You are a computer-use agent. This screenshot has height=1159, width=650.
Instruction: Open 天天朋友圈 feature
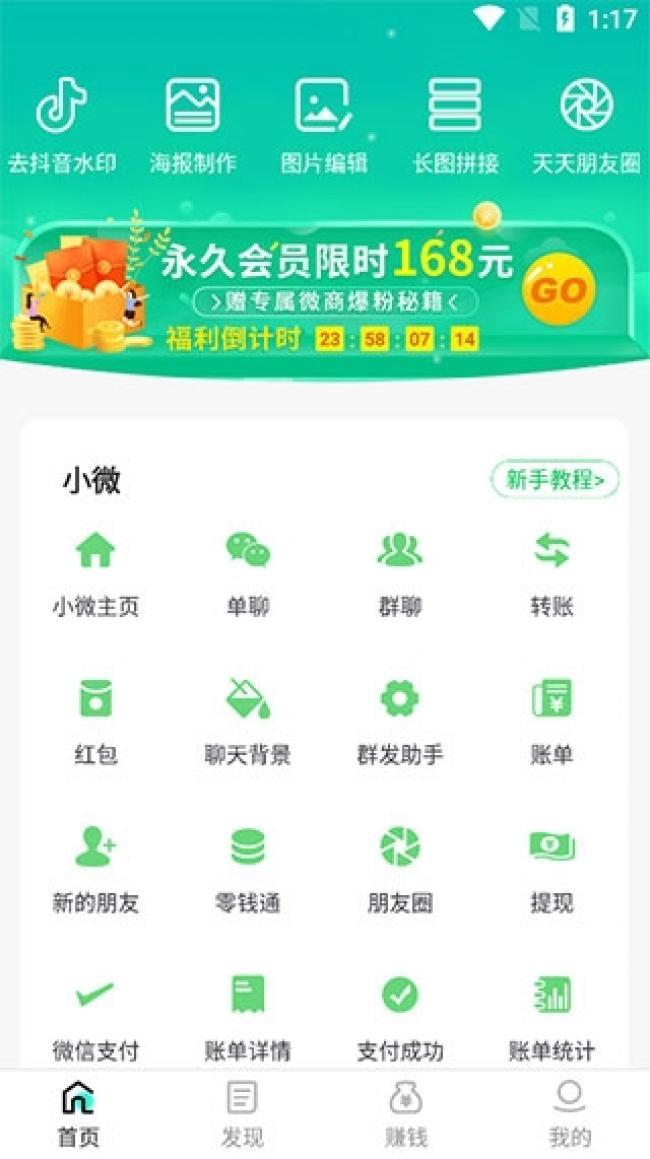586,126
